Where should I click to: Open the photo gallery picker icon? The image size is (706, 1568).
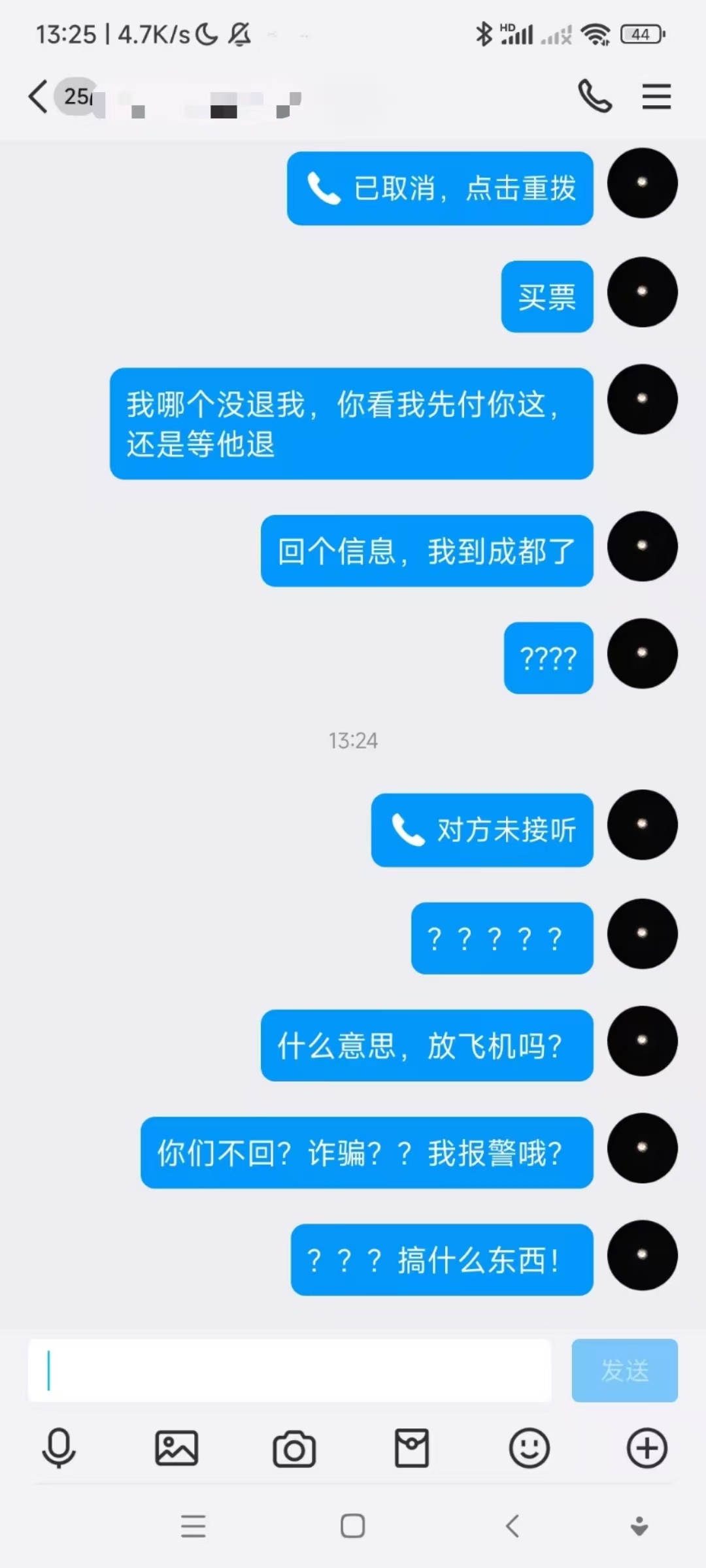176,1448
